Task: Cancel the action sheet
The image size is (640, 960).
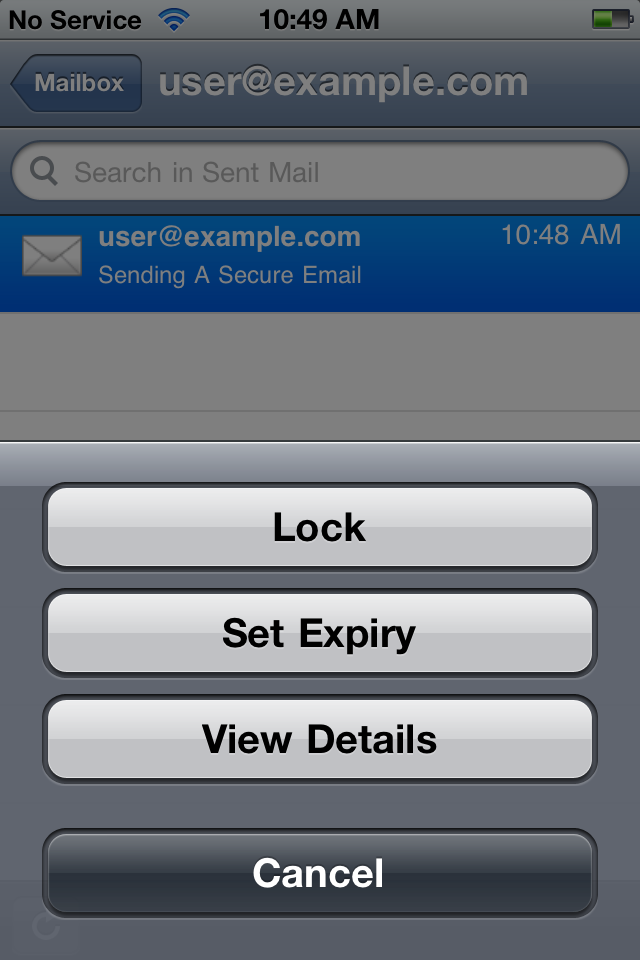Action: pyautogui.click(x=320, y=872)
